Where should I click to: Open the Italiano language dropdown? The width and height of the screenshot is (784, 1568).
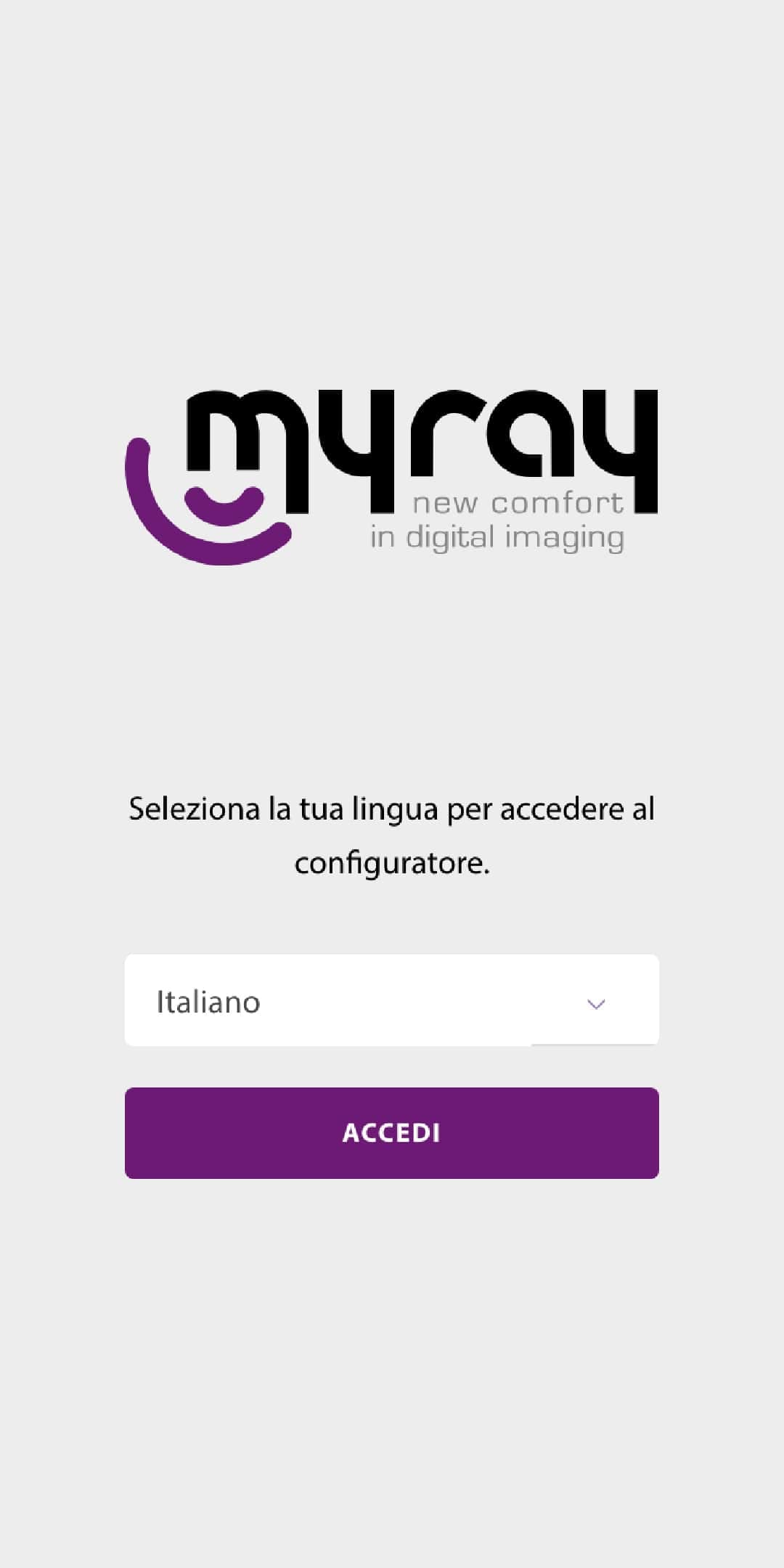[391, 1000]
